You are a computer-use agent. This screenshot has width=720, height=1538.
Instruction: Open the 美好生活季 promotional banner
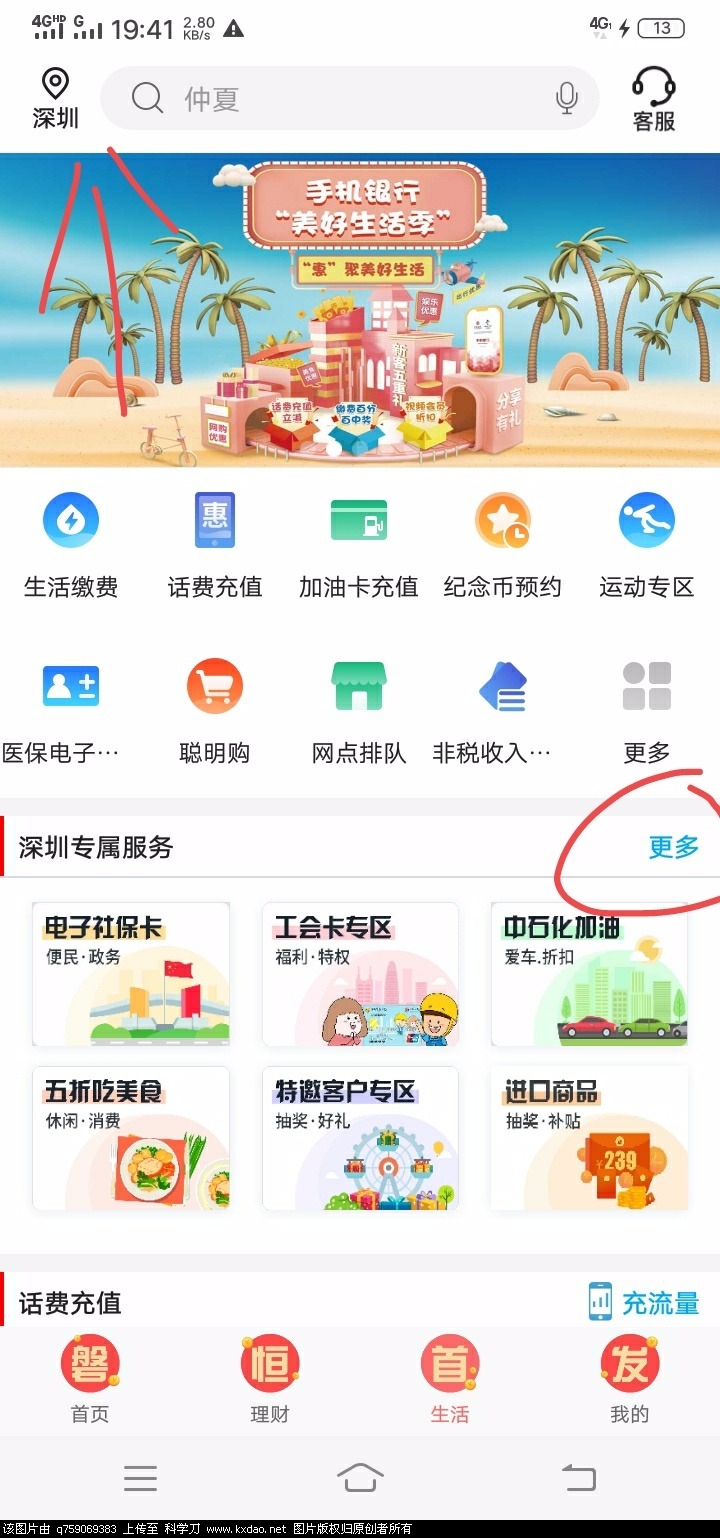[x=360, y=310]
